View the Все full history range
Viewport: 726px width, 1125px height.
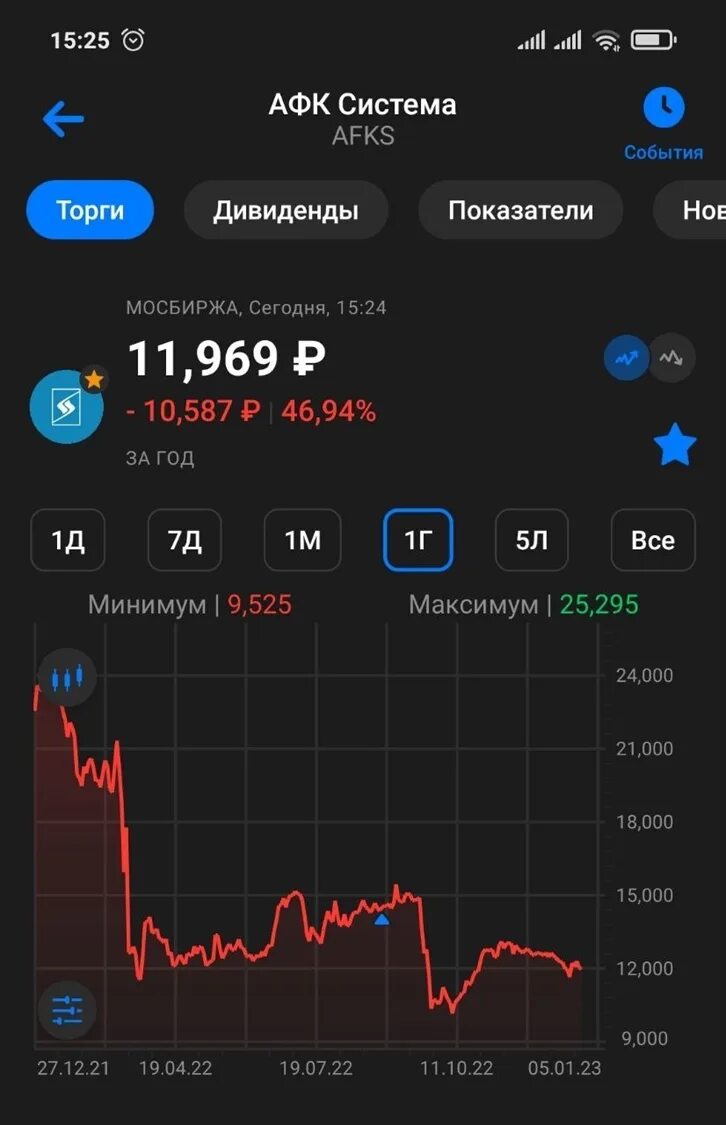(652, 540)
